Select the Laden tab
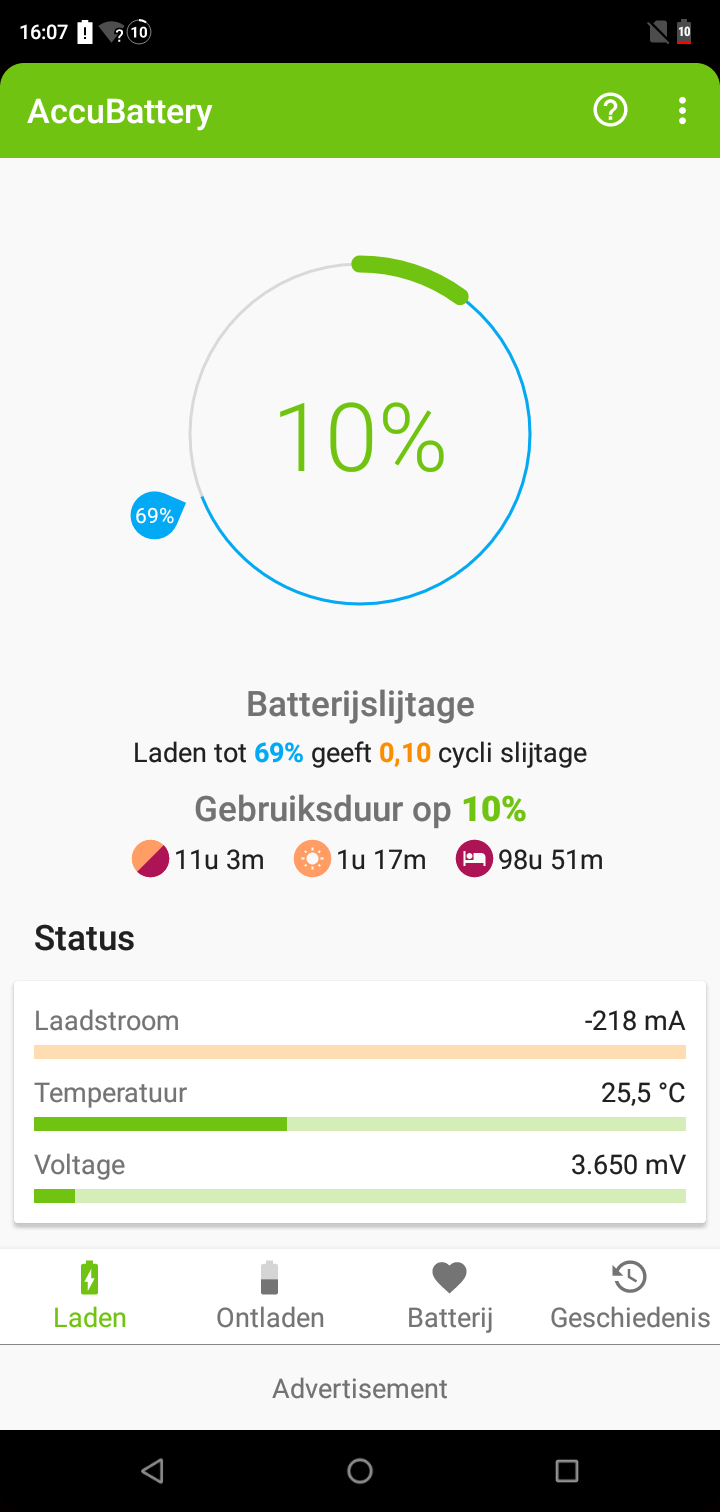Screen dimensions: 720x1512 90,1296
